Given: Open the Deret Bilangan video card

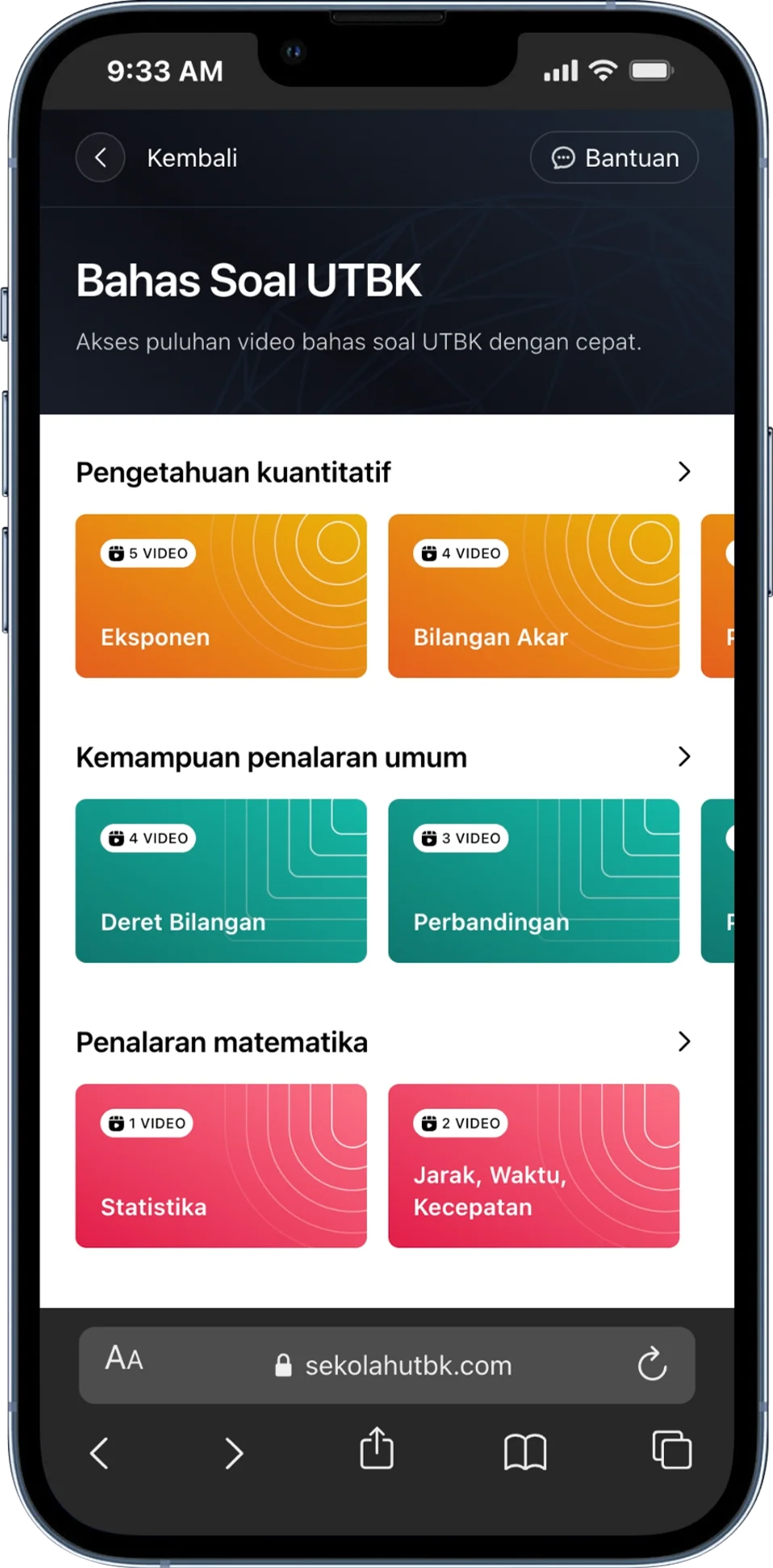Looking at the screenshot, I should [221, 880].
